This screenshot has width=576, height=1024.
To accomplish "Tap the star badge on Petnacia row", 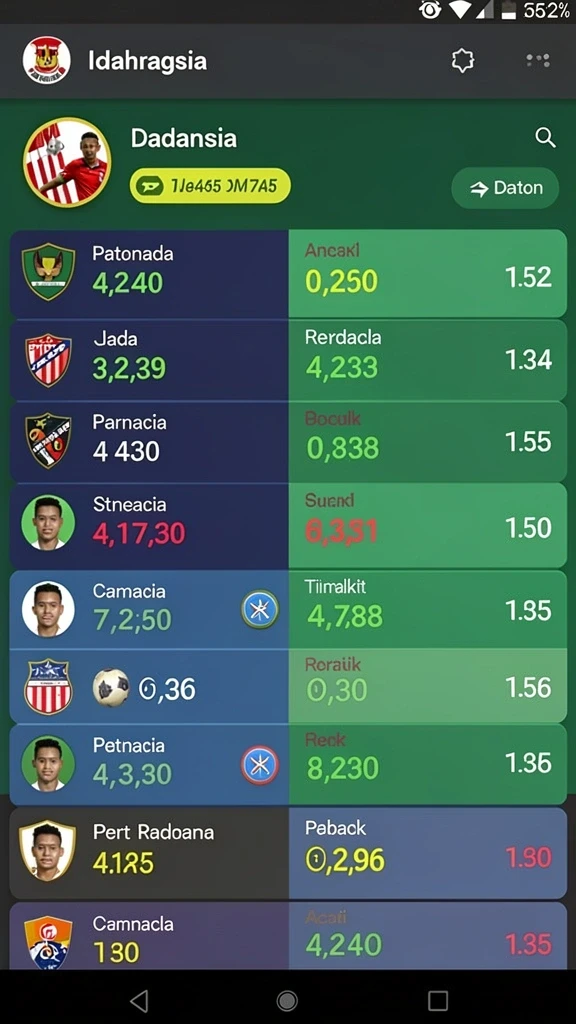I will [x=260, y=765].
